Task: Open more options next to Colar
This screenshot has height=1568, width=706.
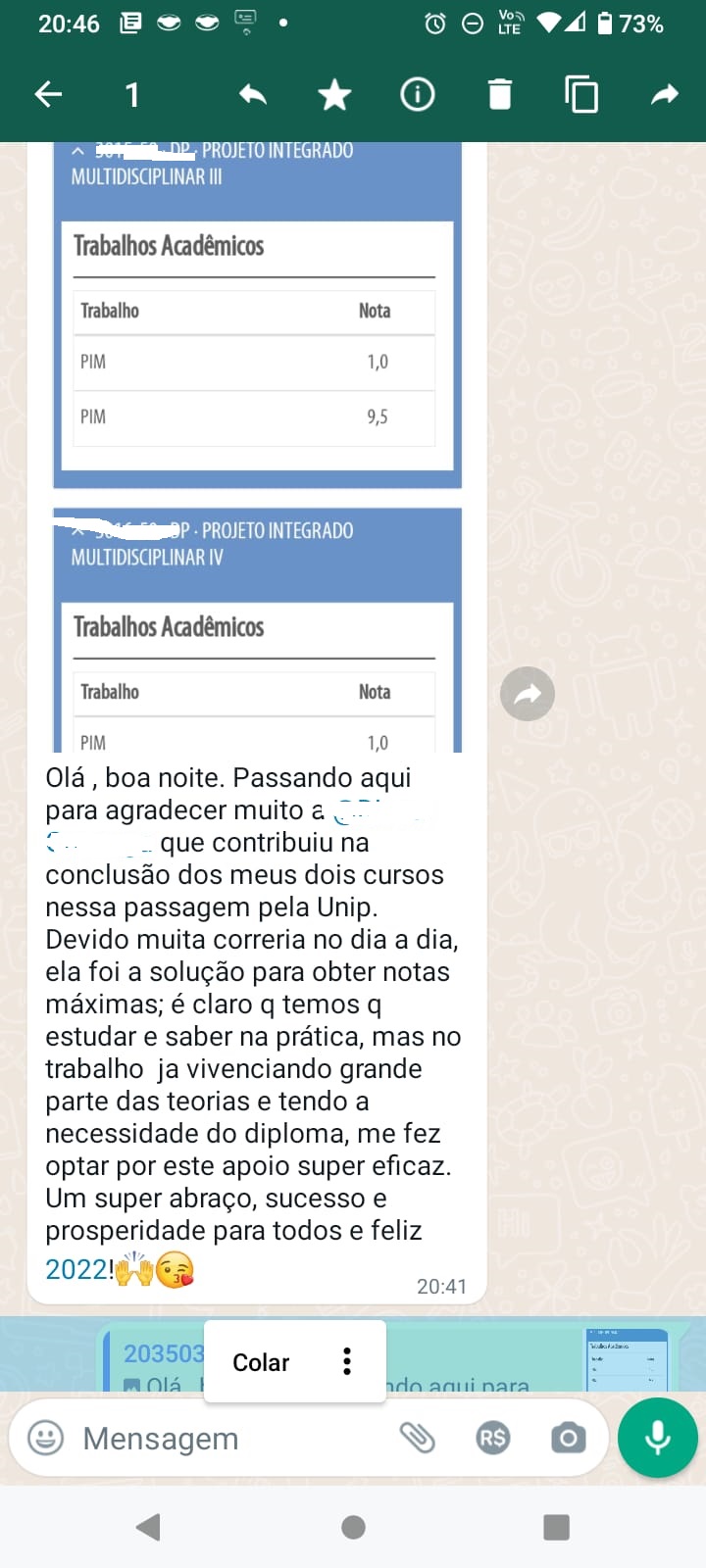Action: [x=347, y=1361]
